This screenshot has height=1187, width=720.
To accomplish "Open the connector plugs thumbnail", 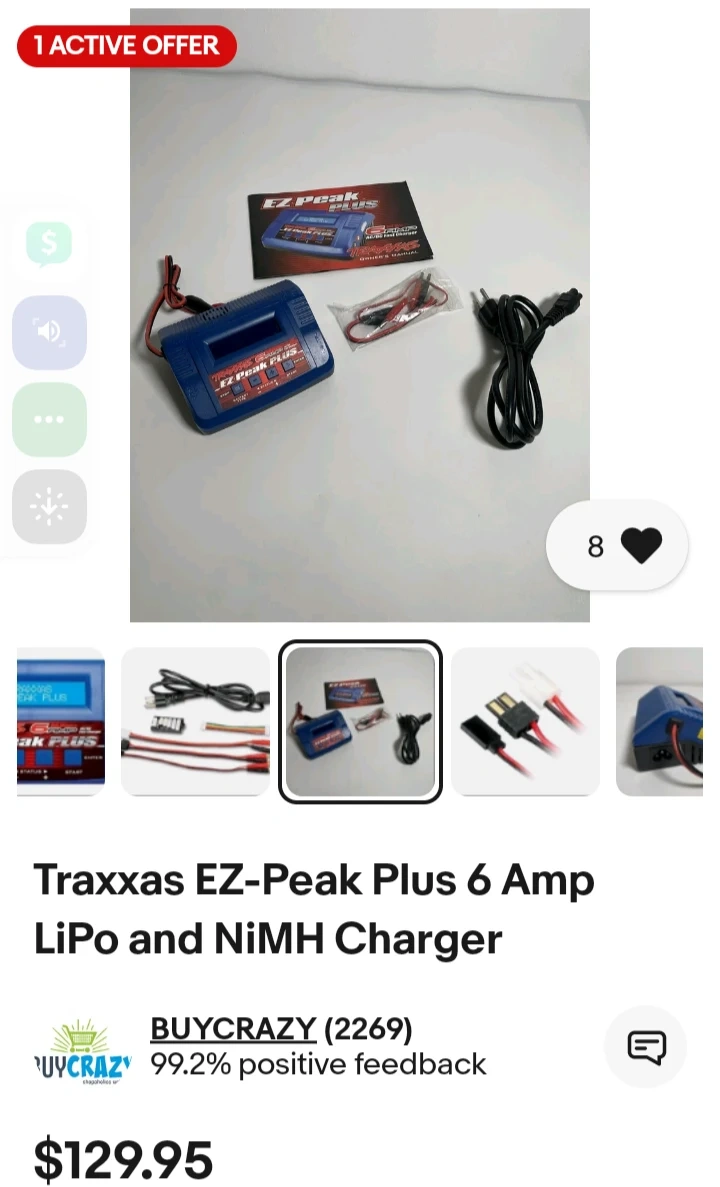I will click(x=525, y=721).
